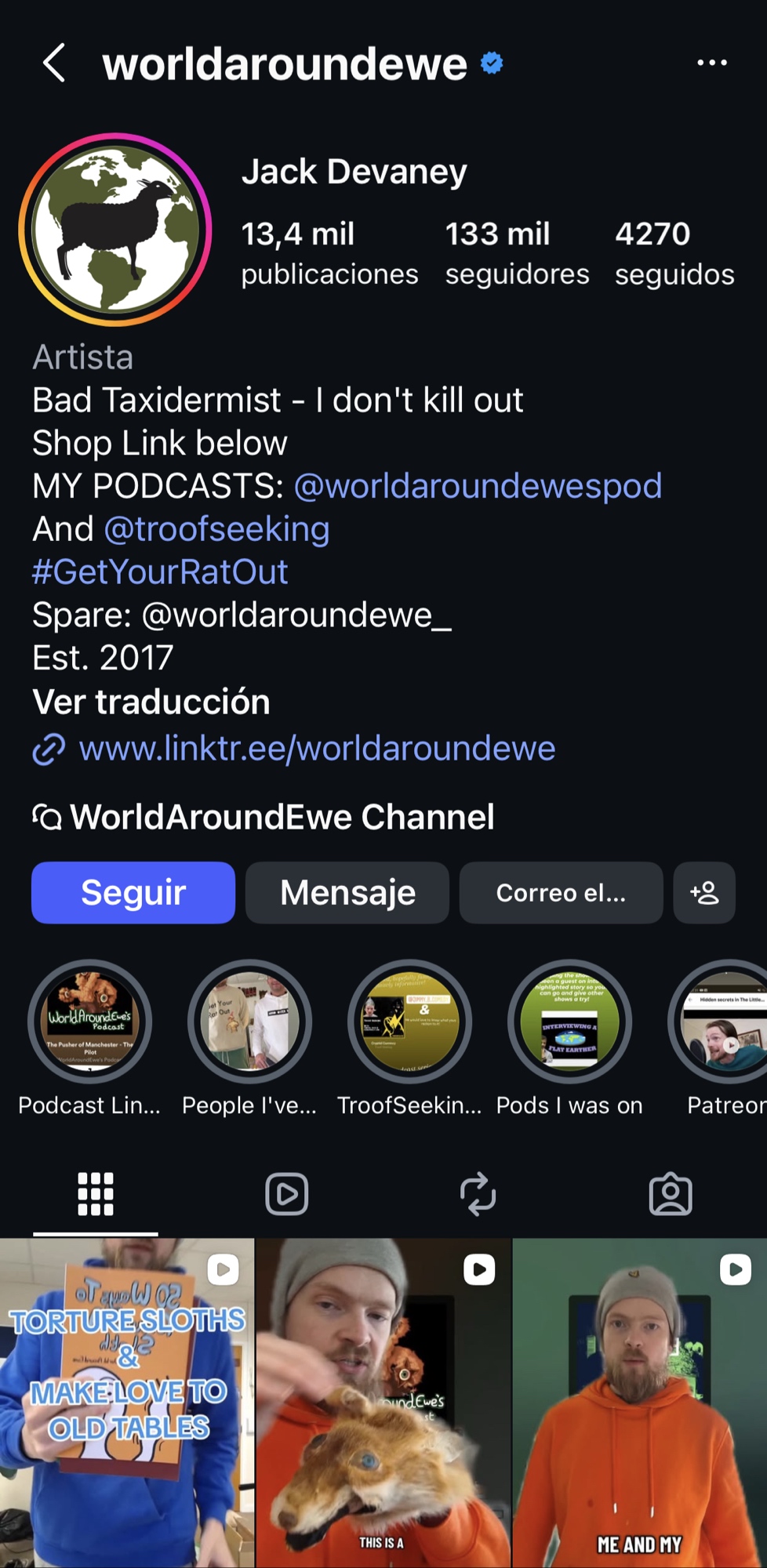Follow the account with Seguir
767x1568 pixels.
click(x=133, y=893)
